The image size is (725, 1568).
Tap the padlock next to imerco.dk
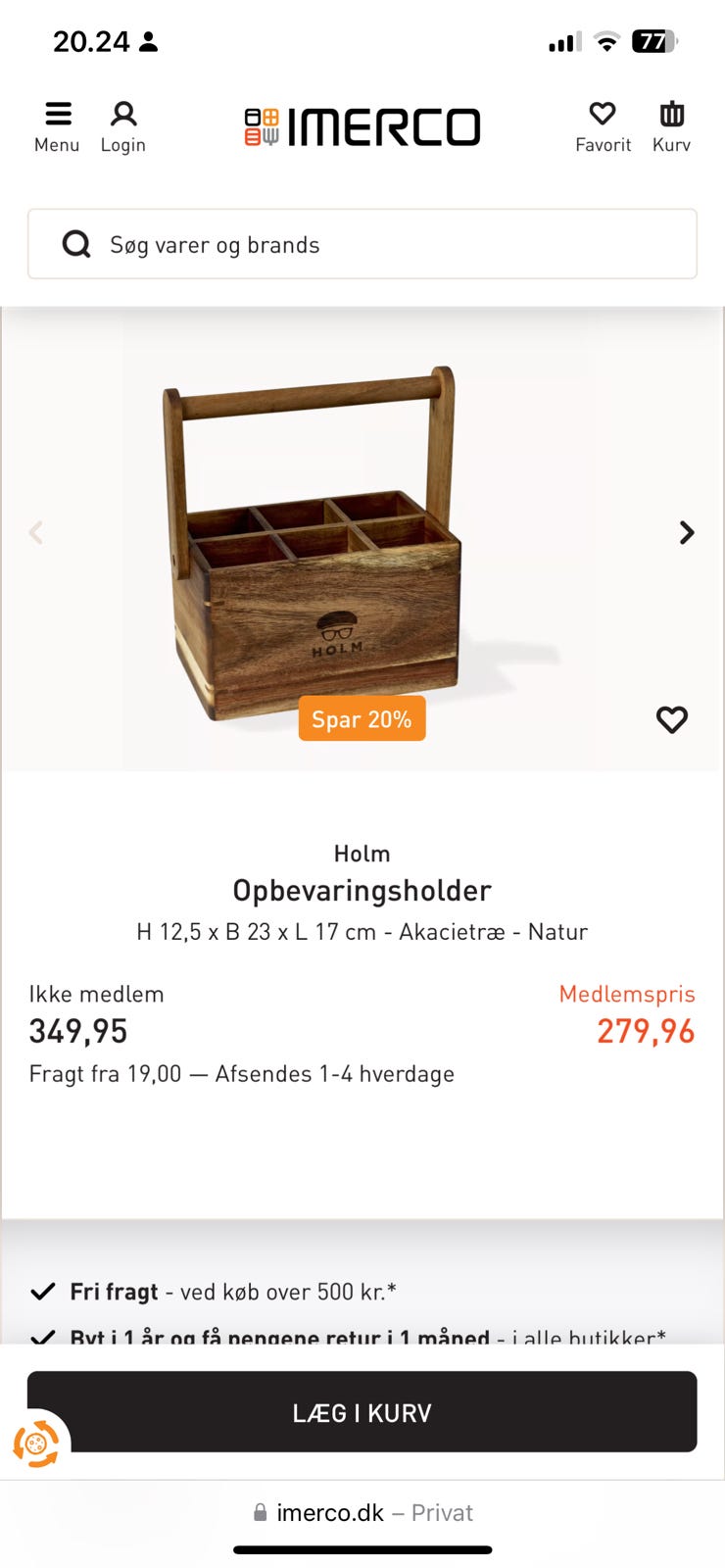[261, 1512]
